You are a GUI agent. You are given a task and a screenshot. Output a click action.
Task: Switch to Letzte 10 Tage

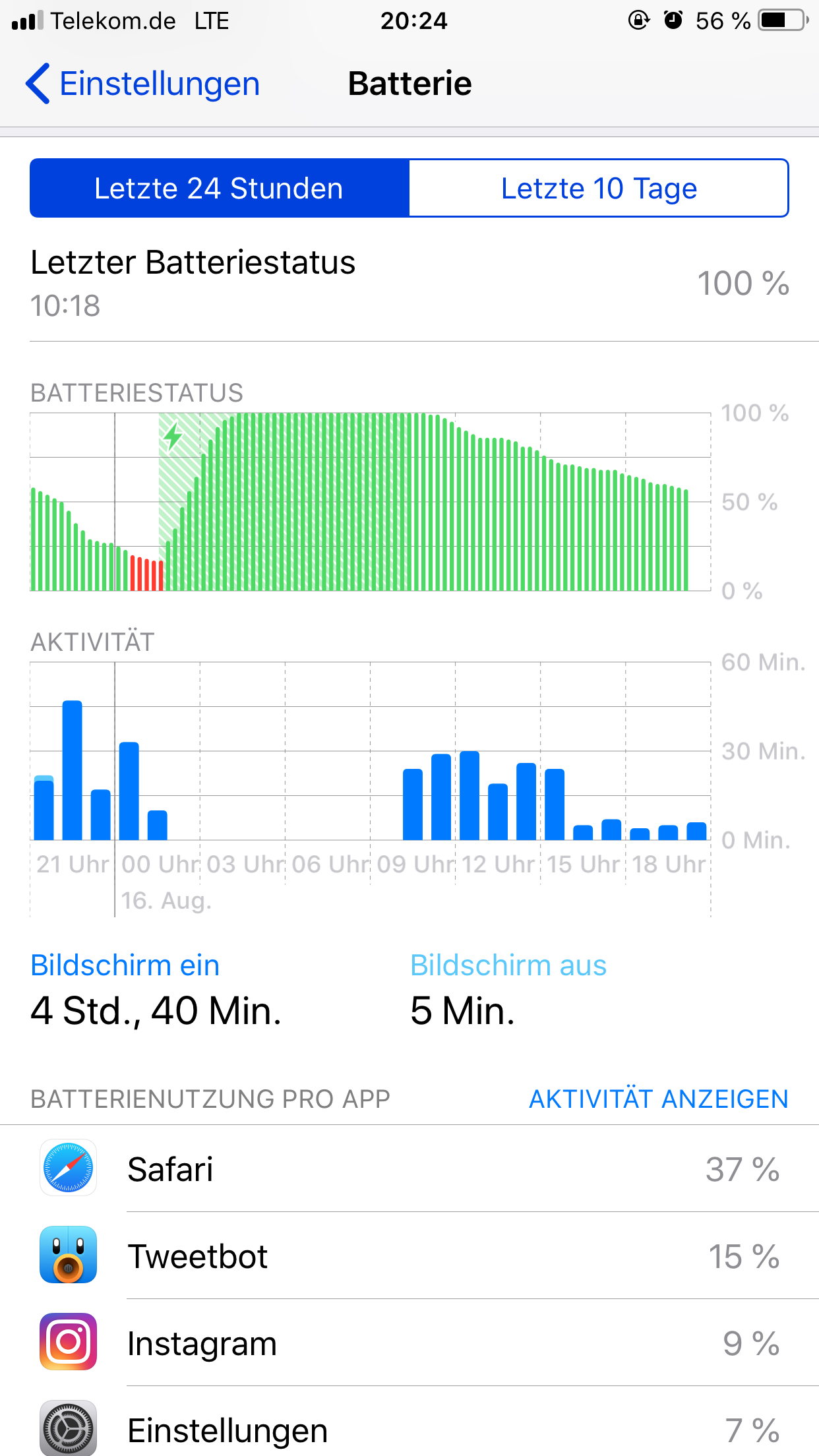pos(599,188)
